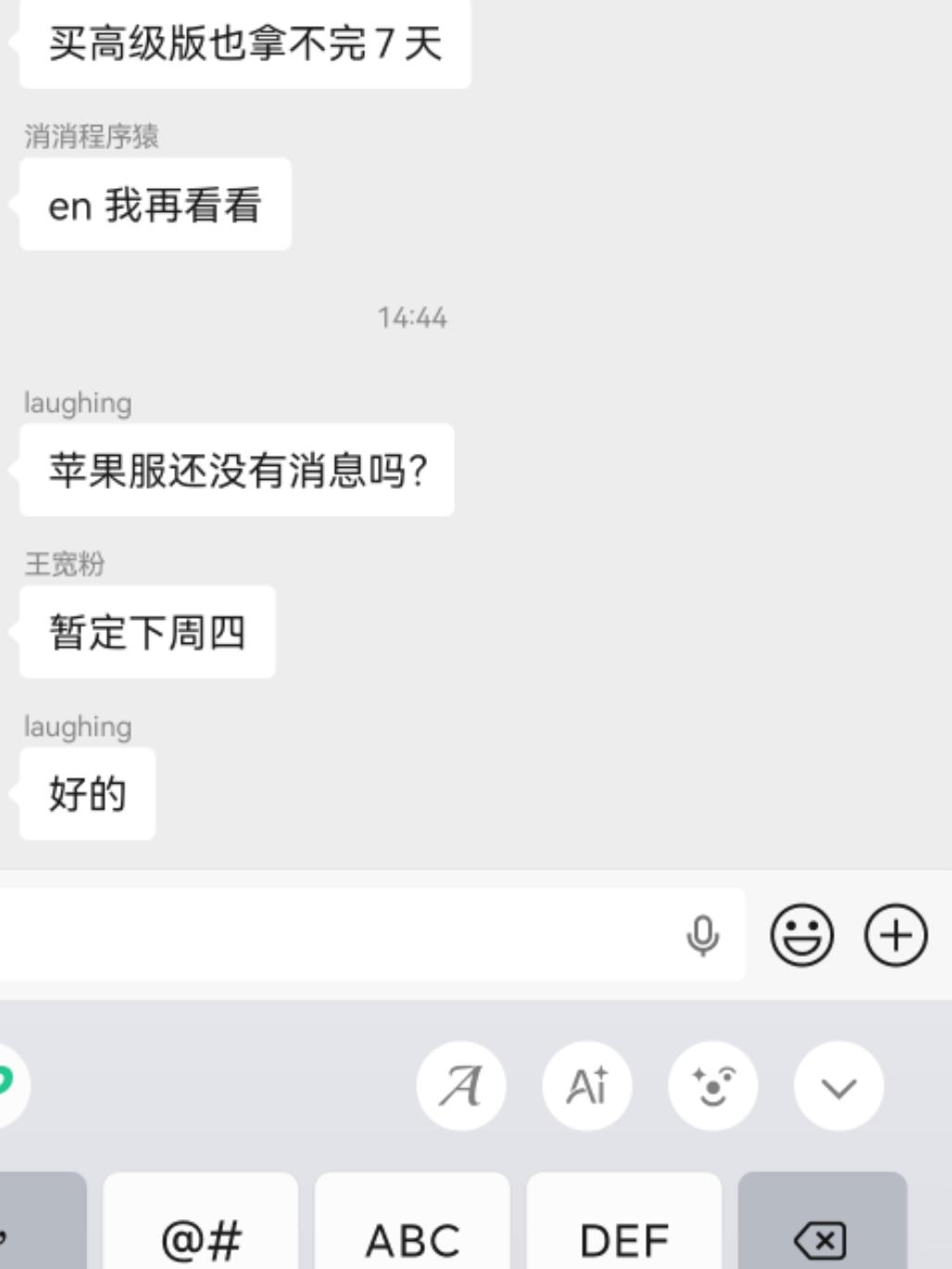Toggle symbol input with the '@#' key
952x1269 pixels.
[202, 1237]
